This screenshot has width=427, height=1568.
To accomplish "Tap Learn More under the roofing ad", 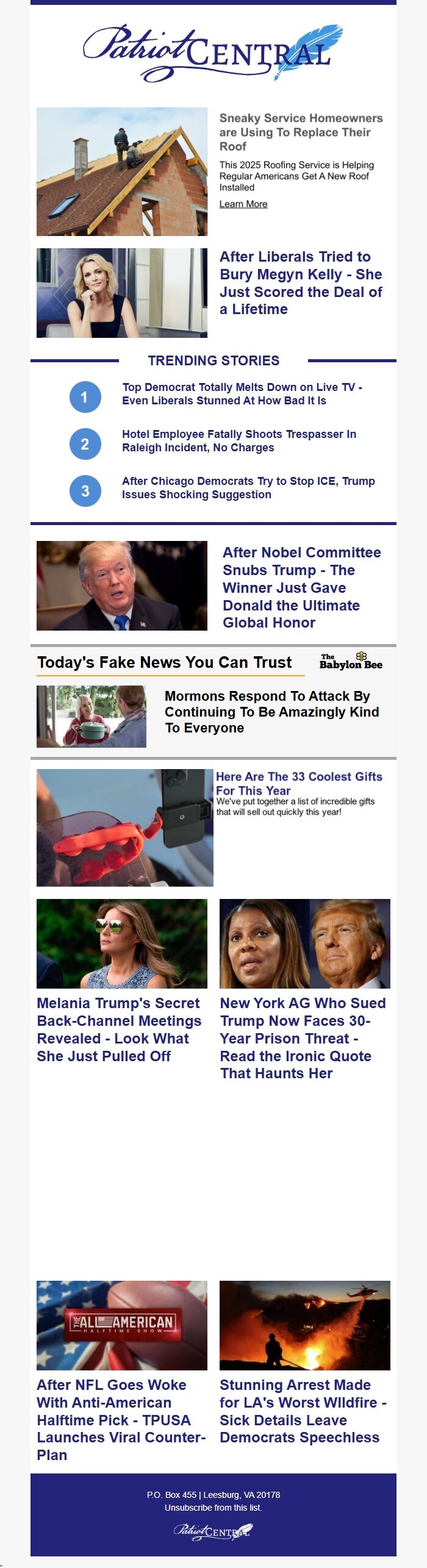I will coord(243,204).
